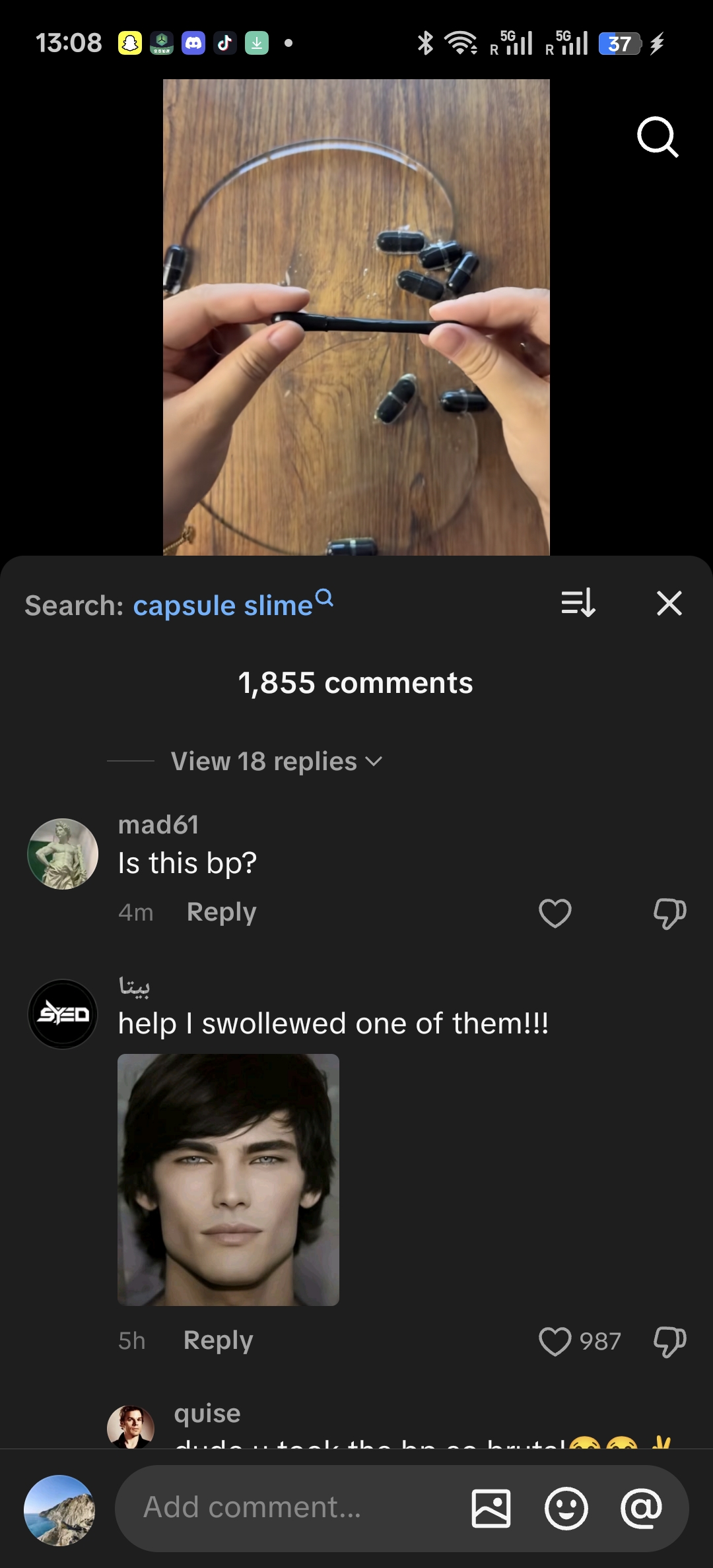The image size is (713, 1568).
Task: Open quise's profile
Action: pyautogui.click(x=131, y=1425)
